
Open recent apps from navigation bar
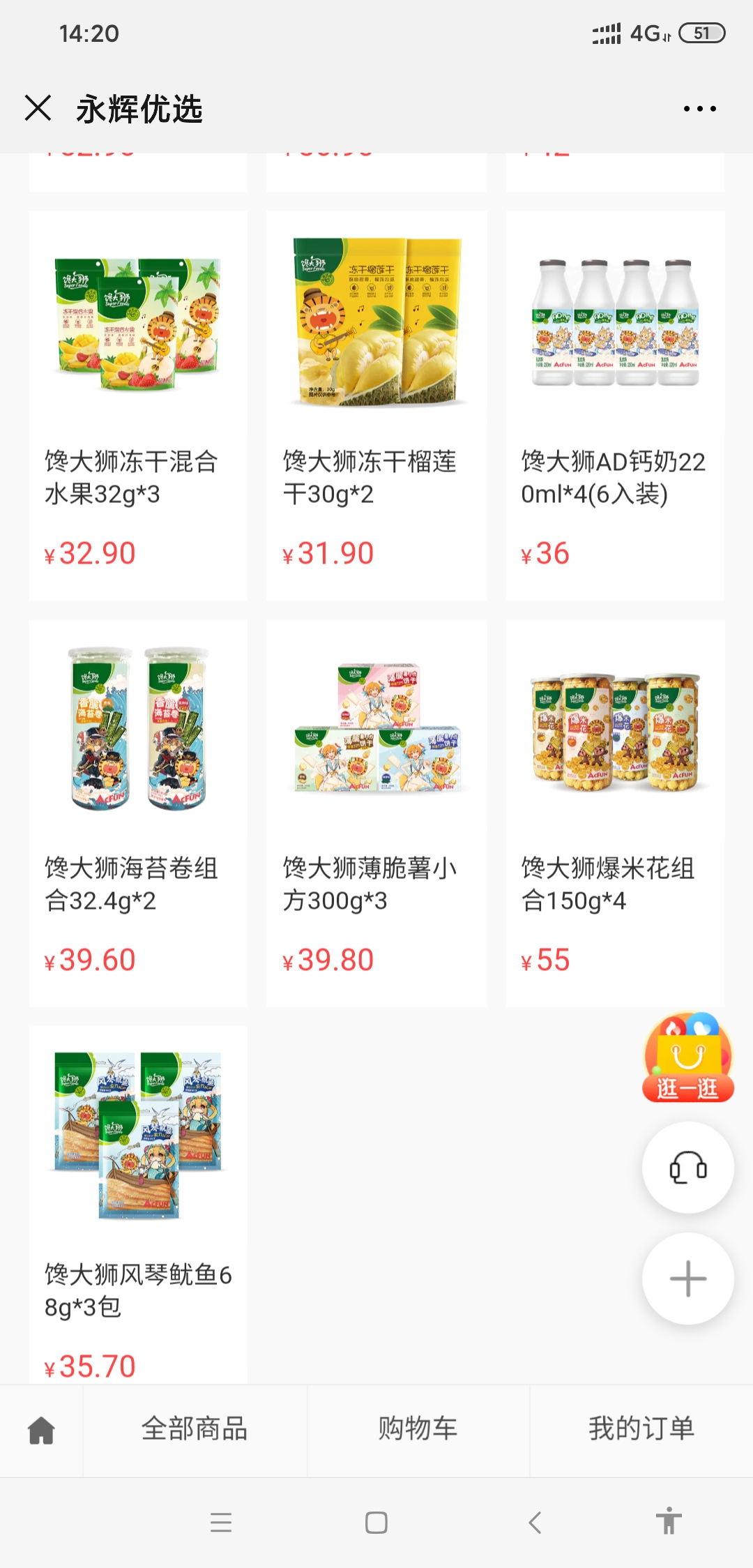[220, 1522]
